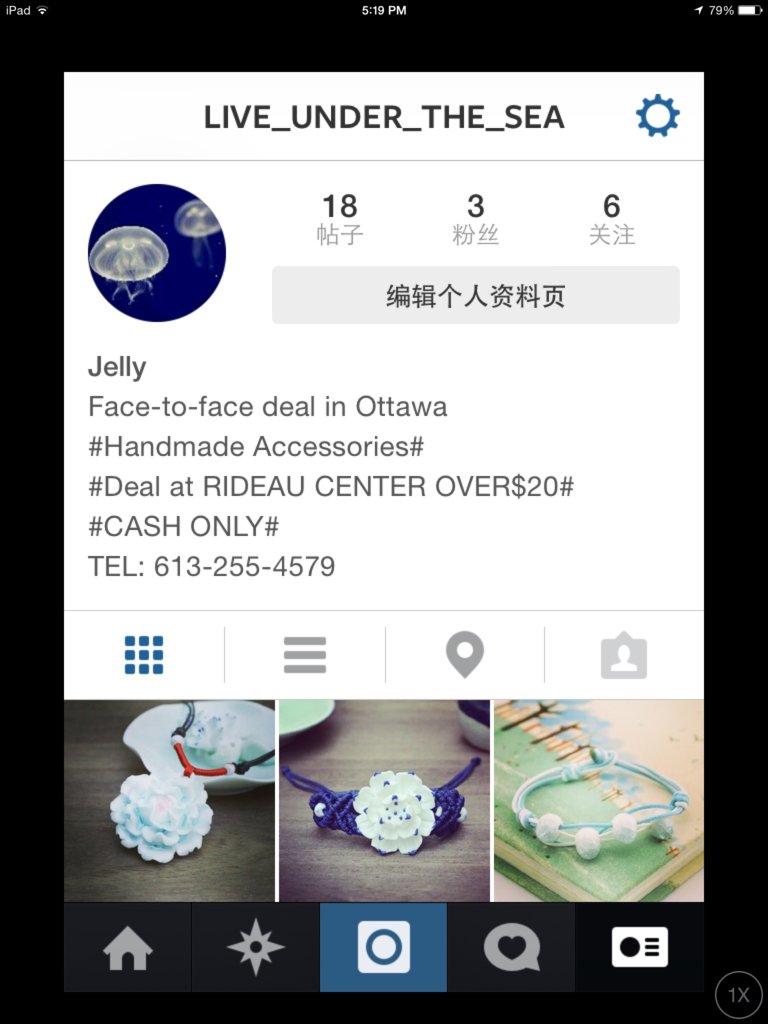768x1024 pixels.
Task: Switch to grid view tab
Action: 144,655
